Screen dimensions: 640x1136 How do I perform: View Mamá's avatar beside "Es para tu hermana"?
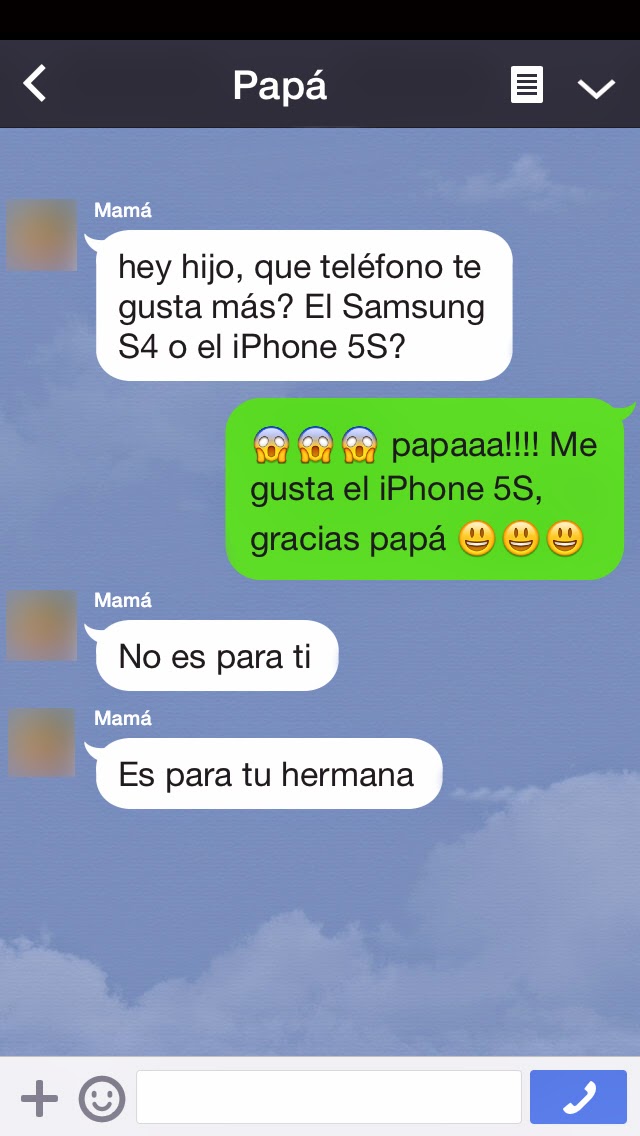point(42,743)
